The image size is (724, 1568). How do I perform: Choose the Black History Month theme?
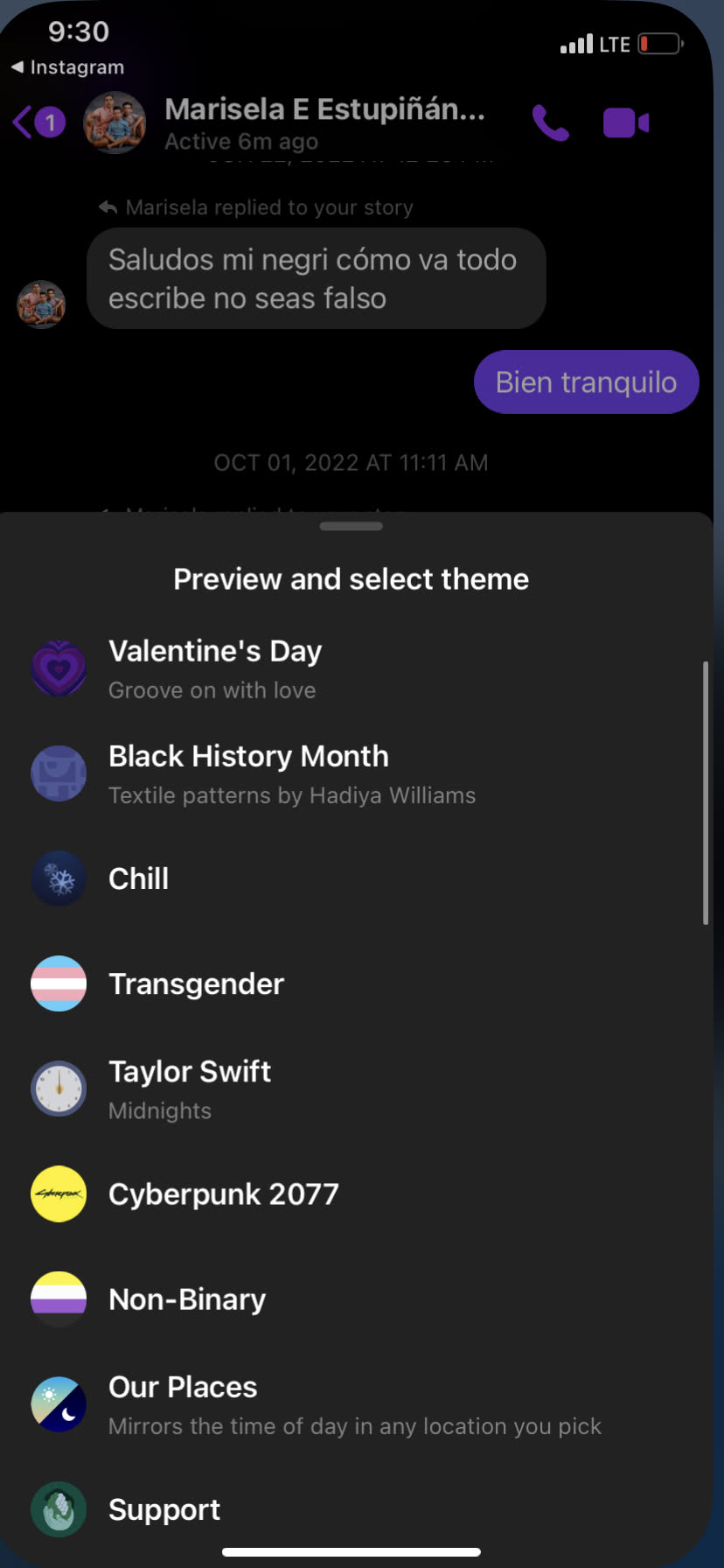coord(248,774)
